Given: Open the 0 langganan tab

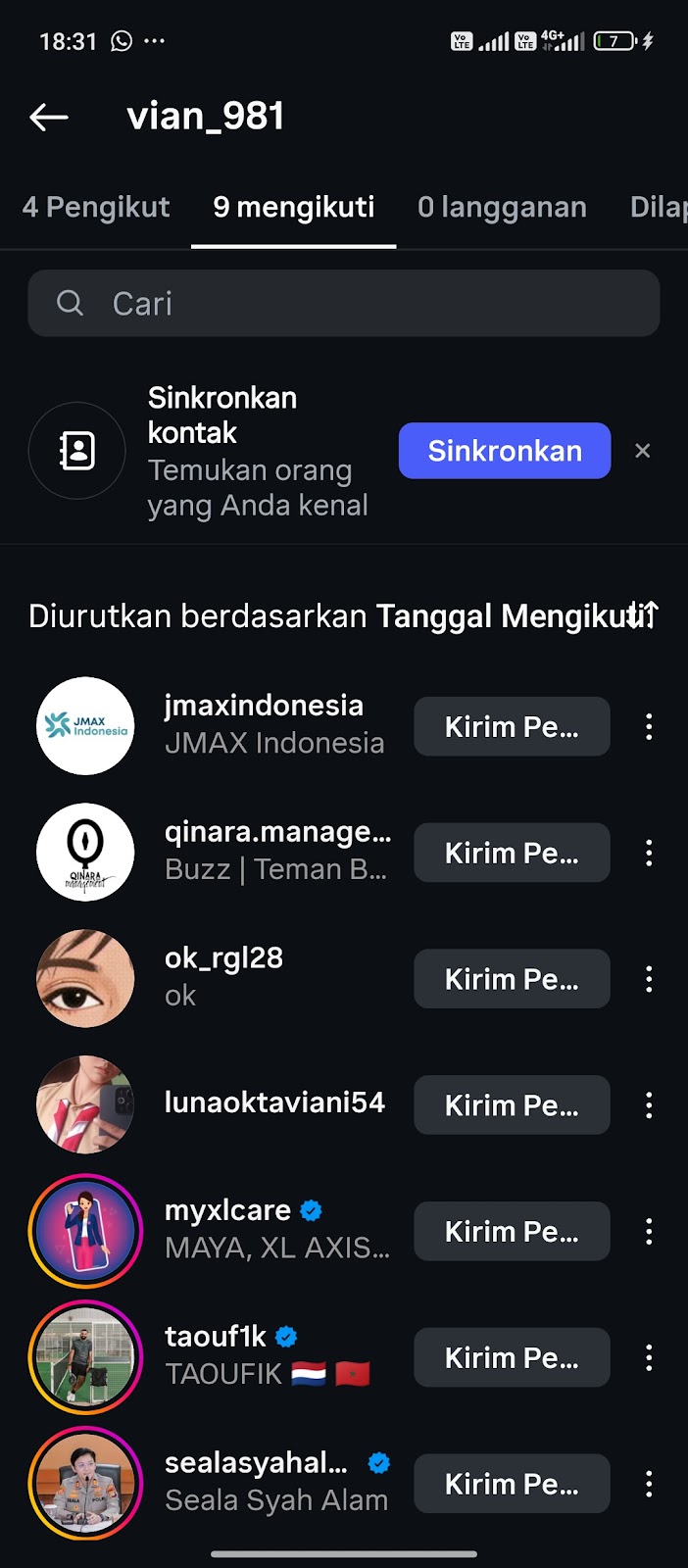Looking at the screenshot, I should tap(502, 207).
